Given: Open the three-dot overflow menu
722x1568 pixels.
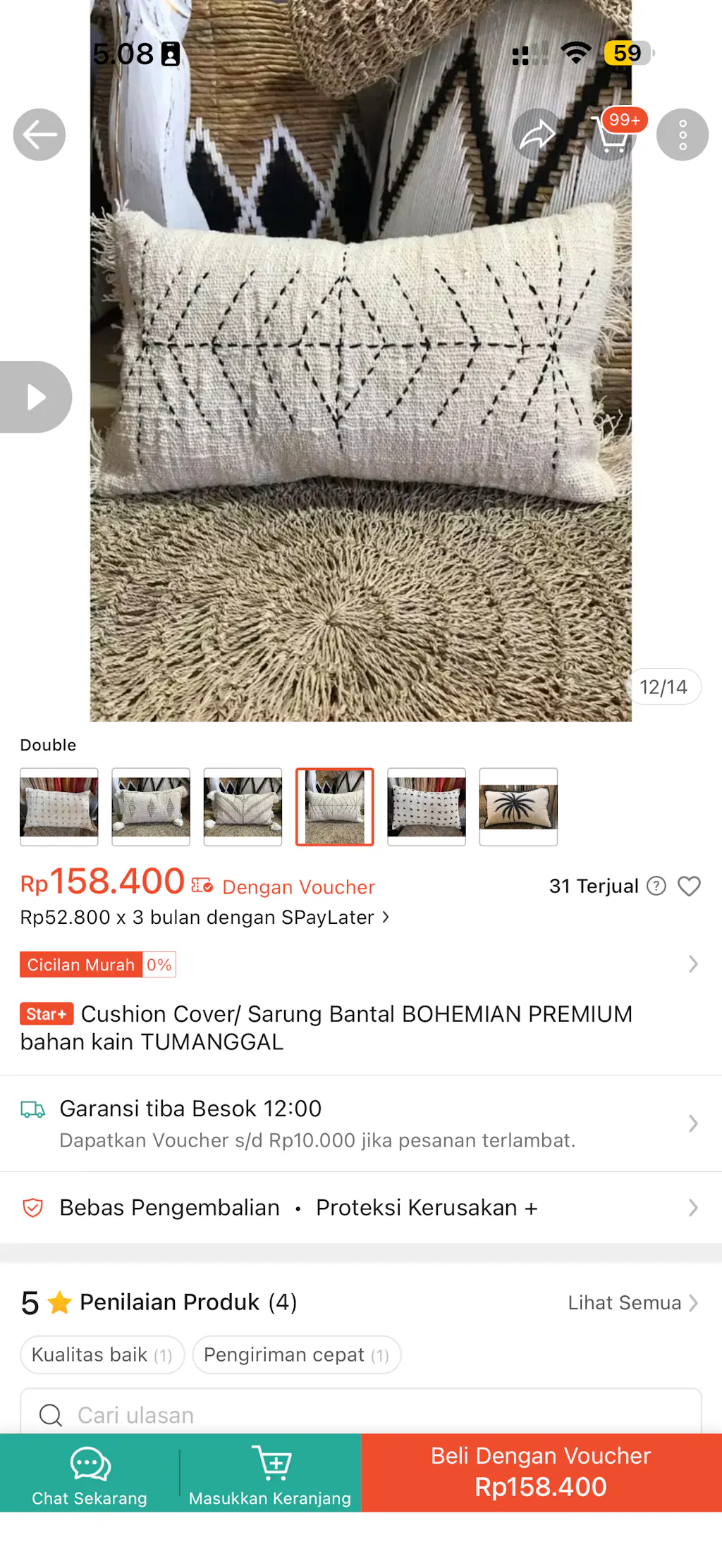Looking at the screenshot, I should tap(682, 135).
